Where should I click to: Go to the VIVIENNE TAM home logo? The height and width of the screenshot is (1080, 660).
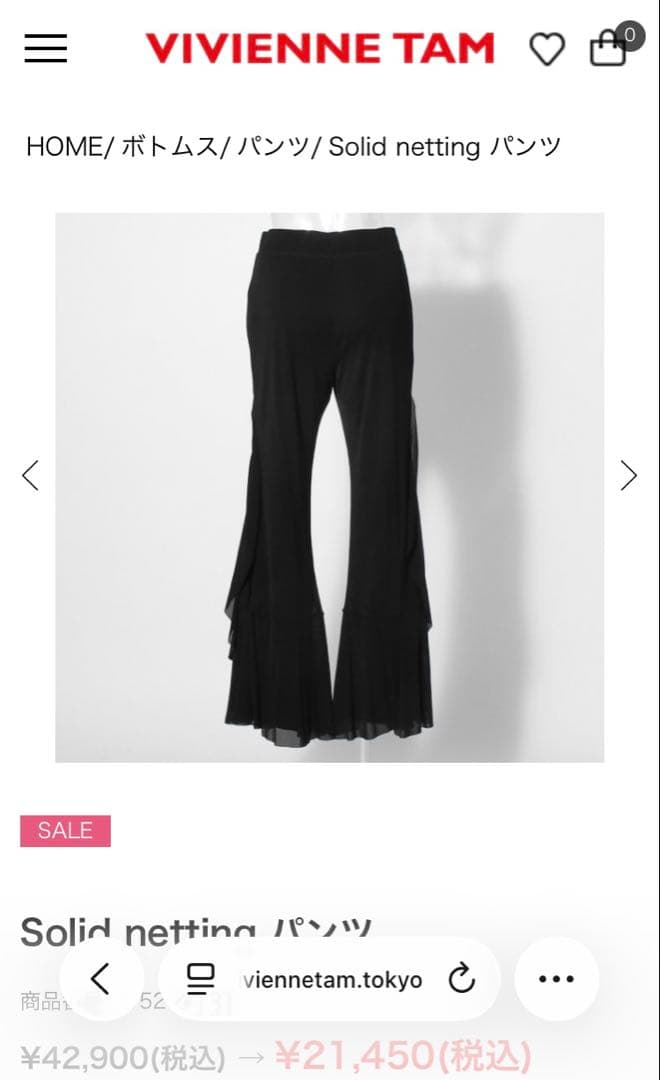(320, 48)
